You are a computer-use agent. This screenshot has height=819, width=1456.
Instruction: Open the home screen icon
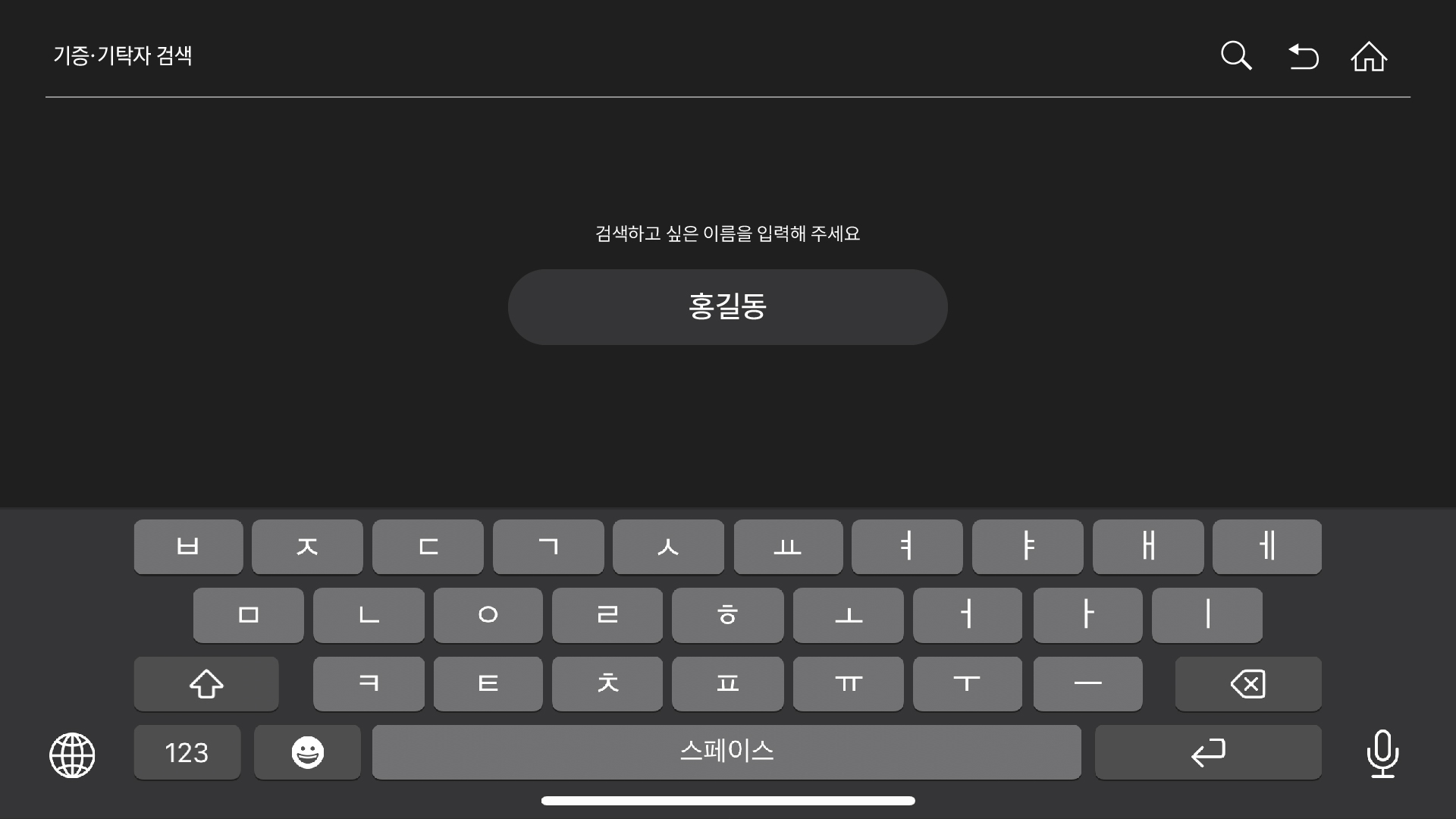[1369, 56]
